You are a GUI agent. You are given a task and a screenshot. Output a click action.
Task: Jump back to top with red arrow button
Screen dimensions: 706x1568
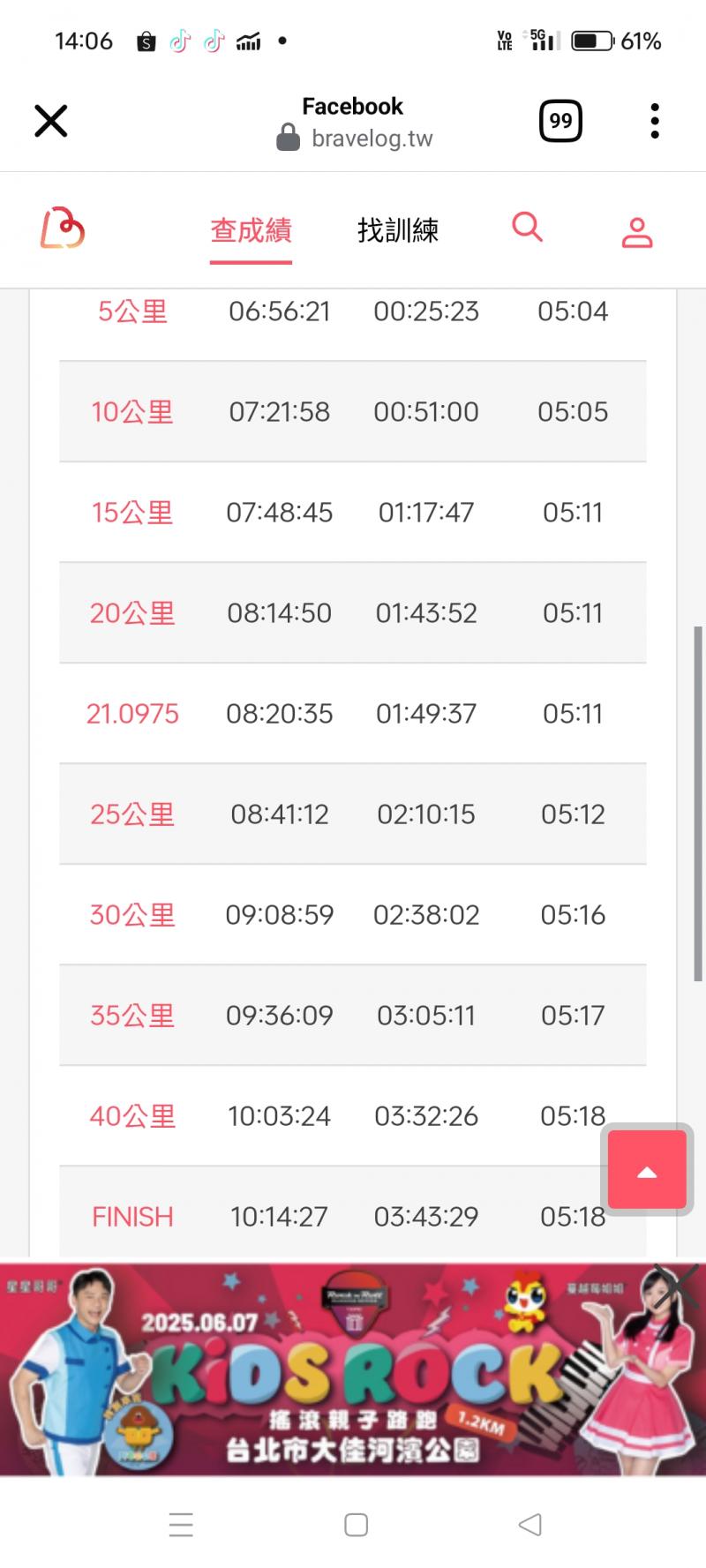[647, 1170]
